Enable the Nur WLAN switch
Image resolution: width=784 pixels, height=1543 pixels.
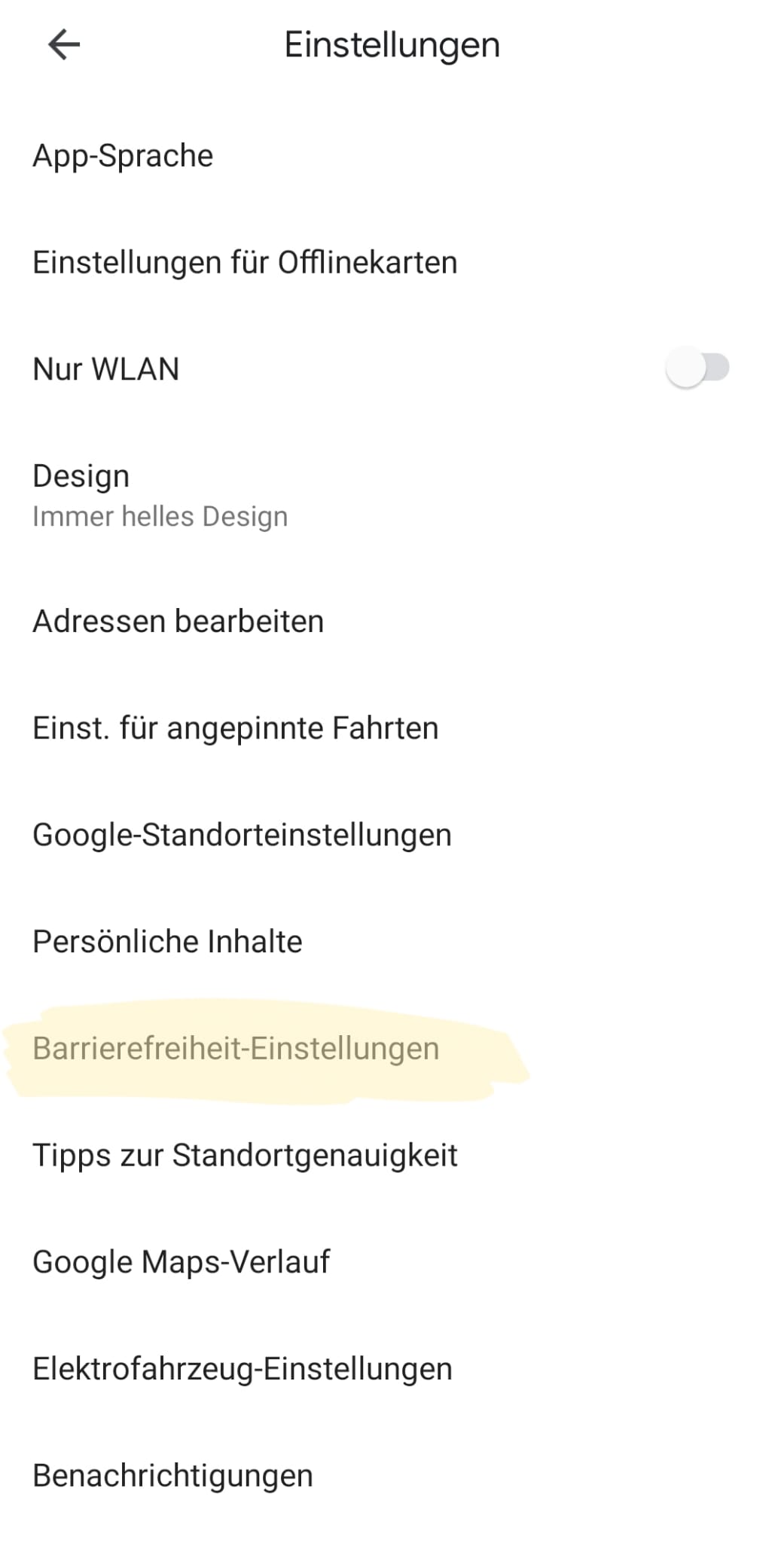(697, 368)
